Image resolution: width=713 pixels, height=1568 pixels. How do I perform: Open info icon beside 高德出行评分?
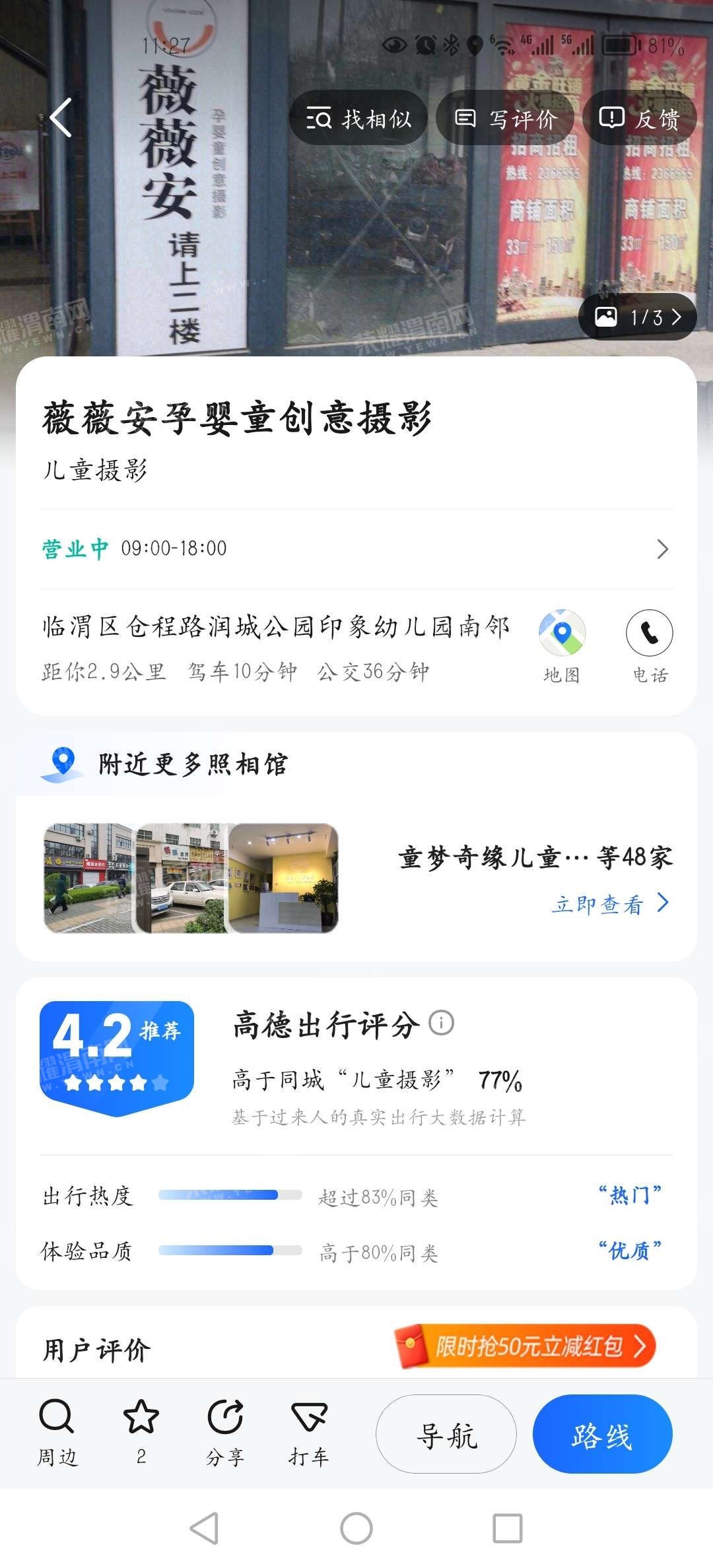coord(442,1024)
